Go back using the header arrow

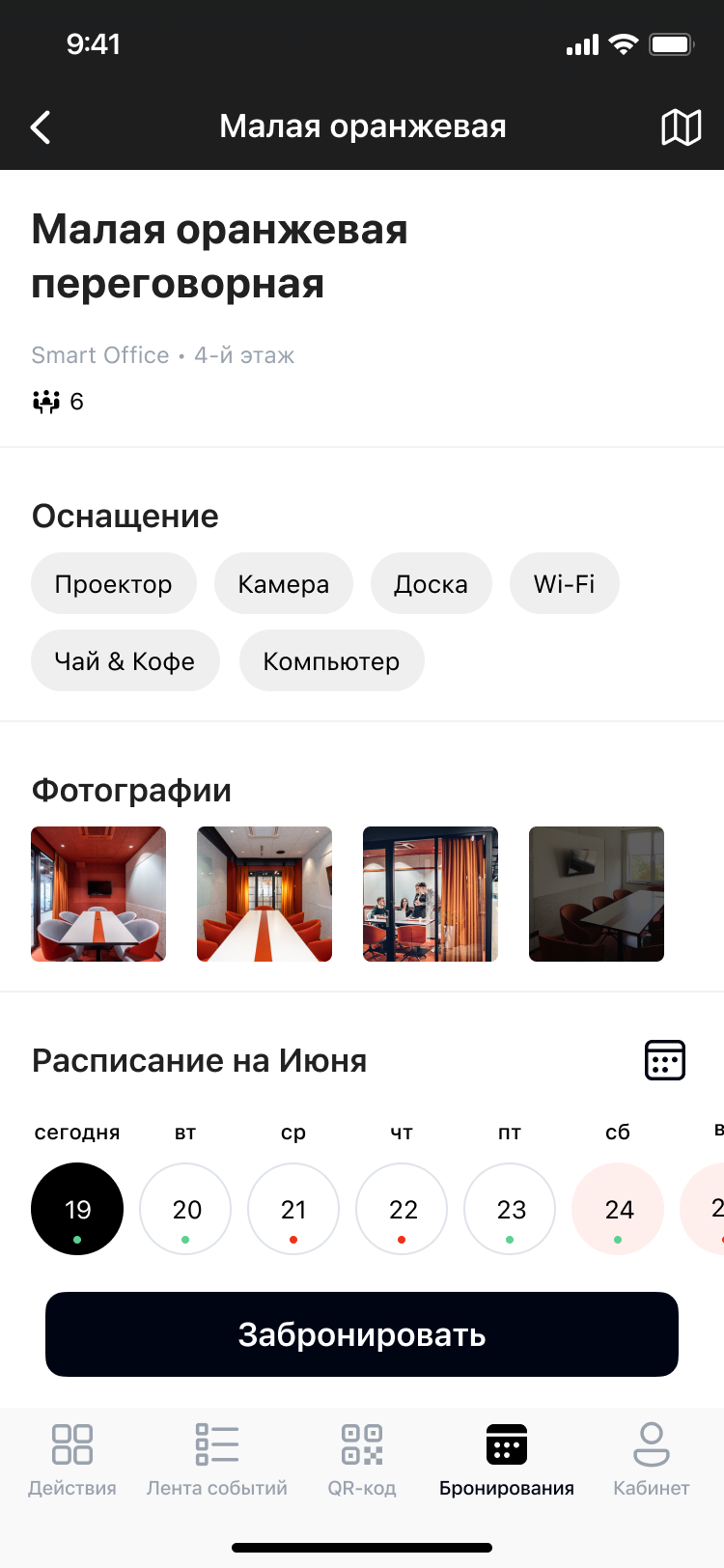click(41, 127)
